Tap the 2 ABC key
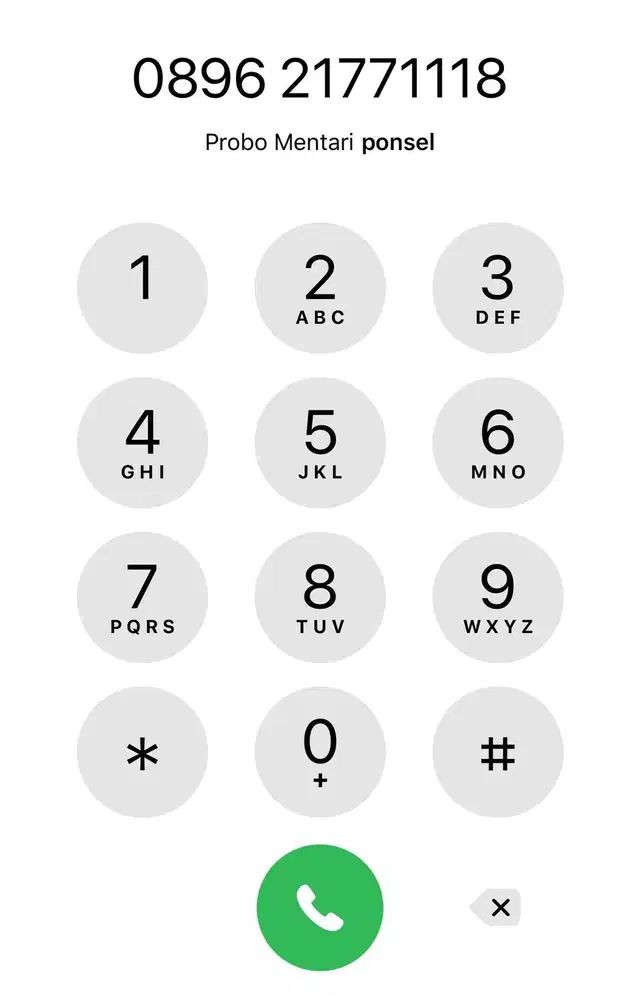 [x=320, y=288]
